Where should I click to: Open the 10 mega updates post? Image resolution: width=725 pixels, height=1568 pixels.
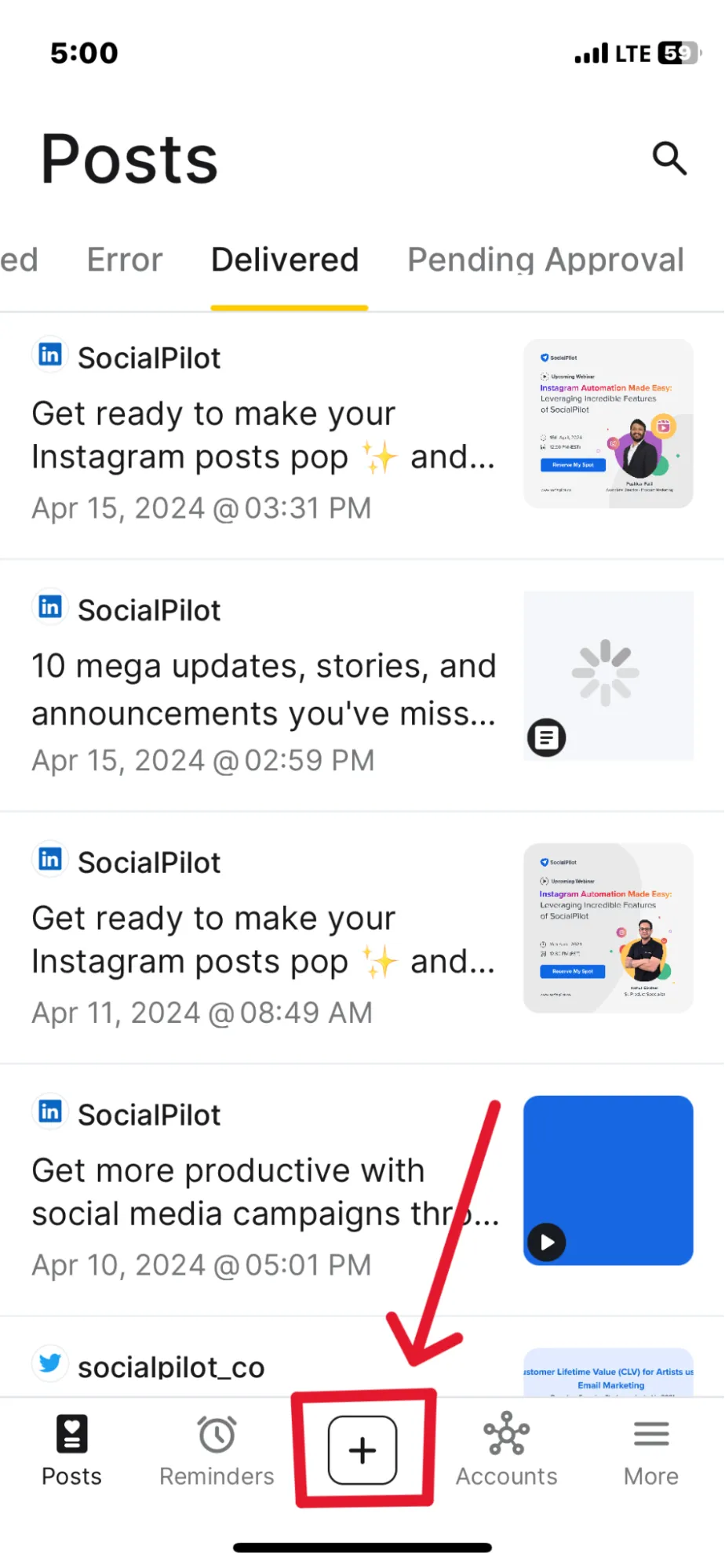[x=263, y=689]
